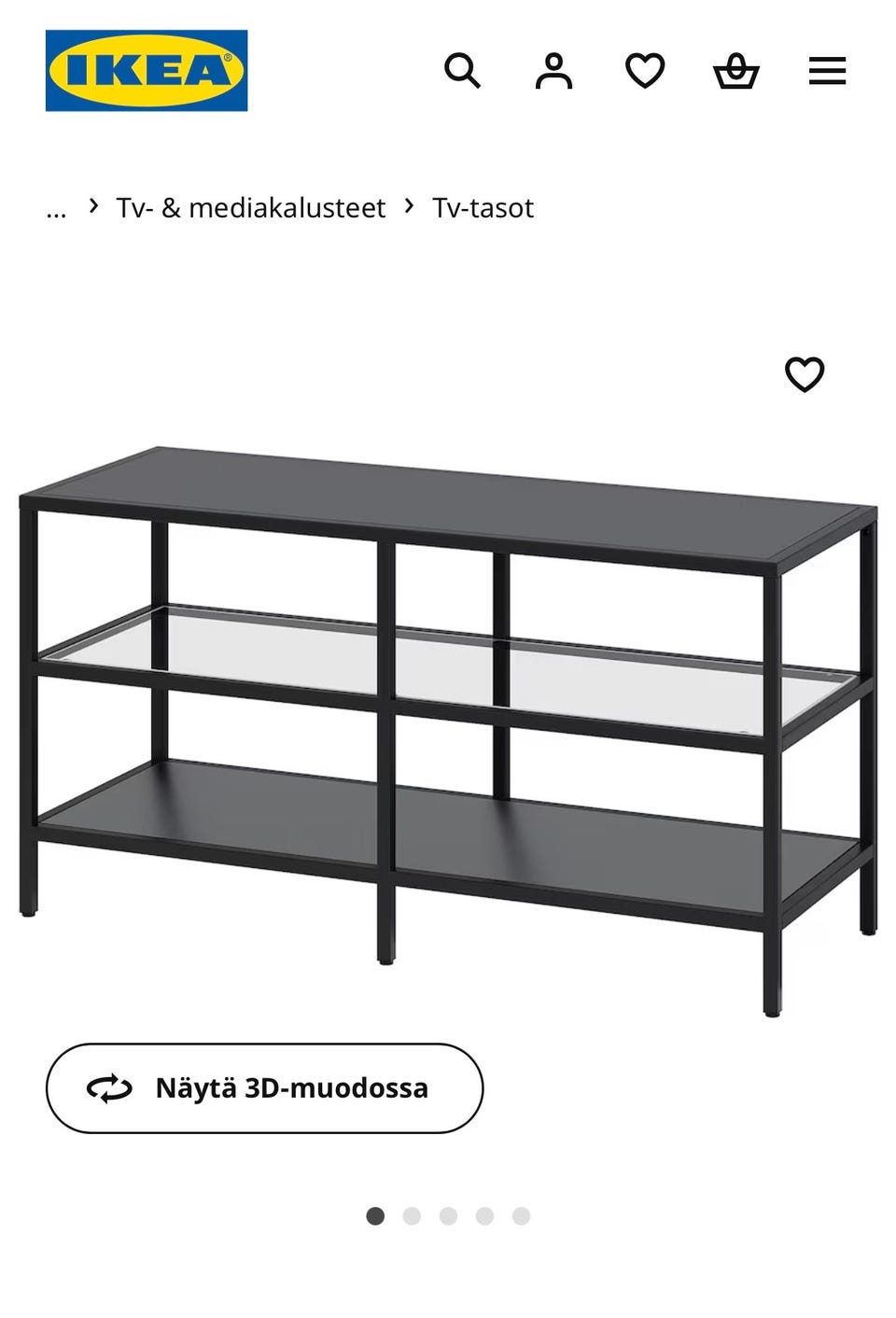
Task: Open the TV bench product image
Action: [448, 728]
